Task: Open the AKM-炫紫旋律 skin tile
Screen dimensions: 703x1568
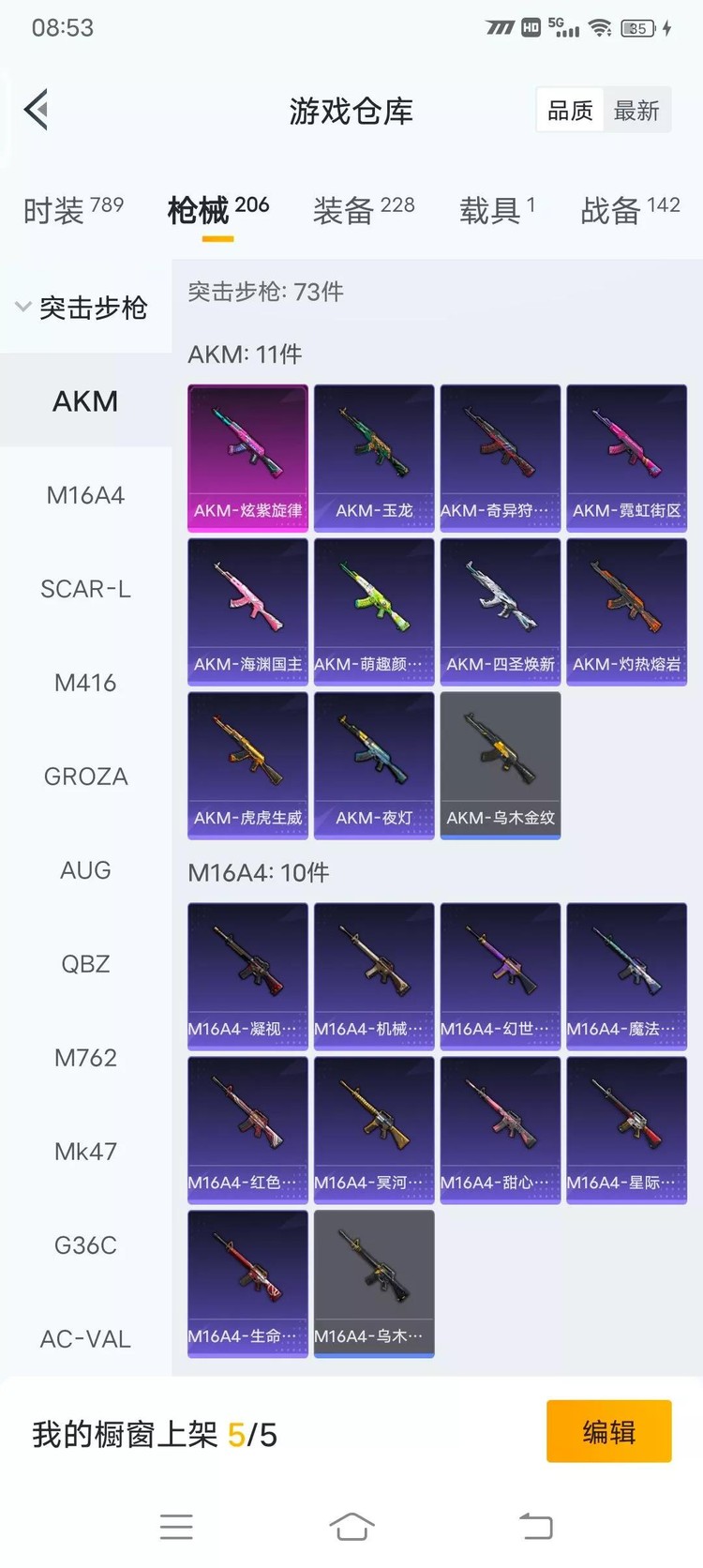Action: click(247, 458)
